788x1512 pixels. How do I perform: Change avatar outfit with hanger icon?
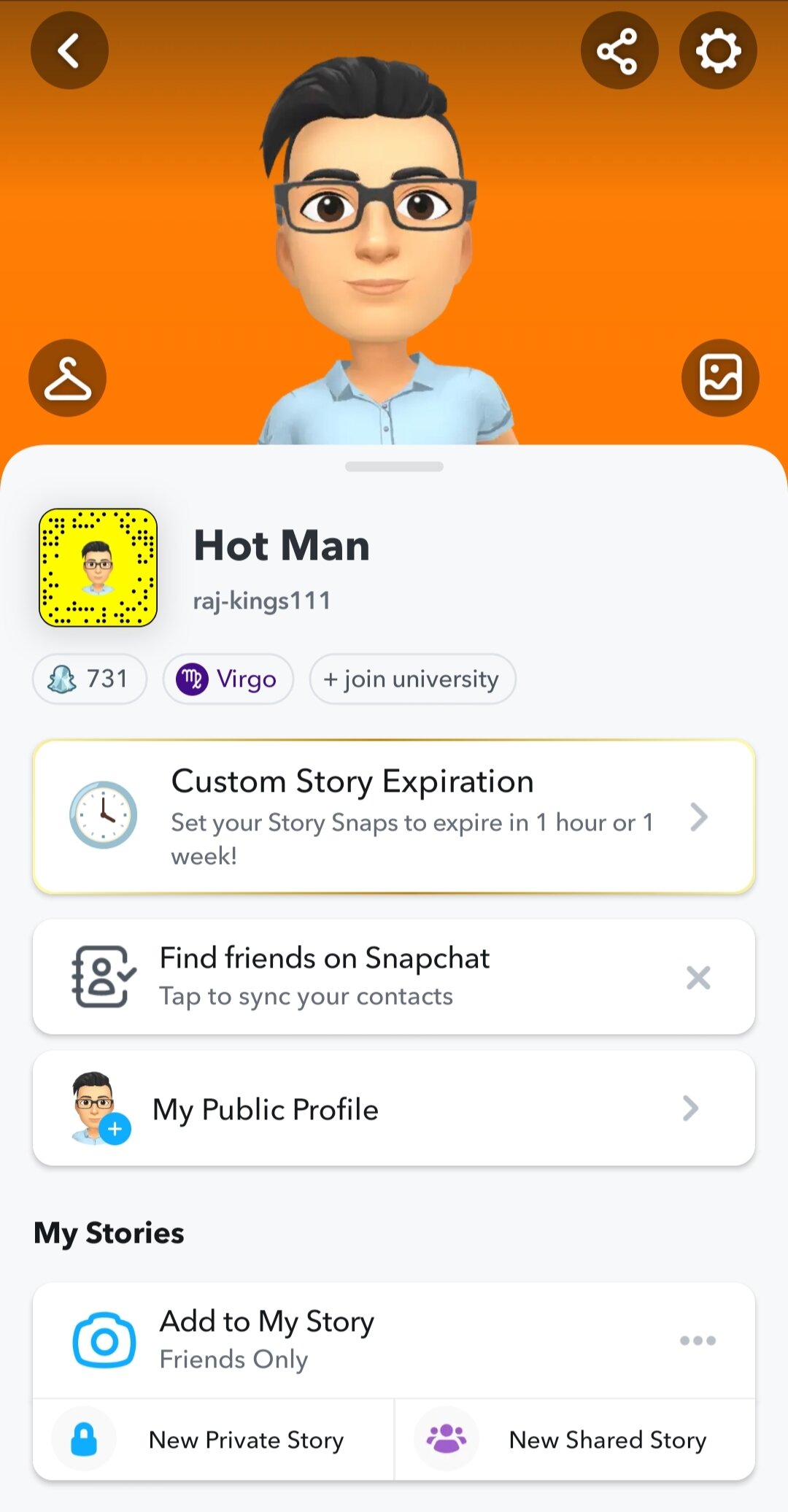pyautogui.click(x=68, y=378)
